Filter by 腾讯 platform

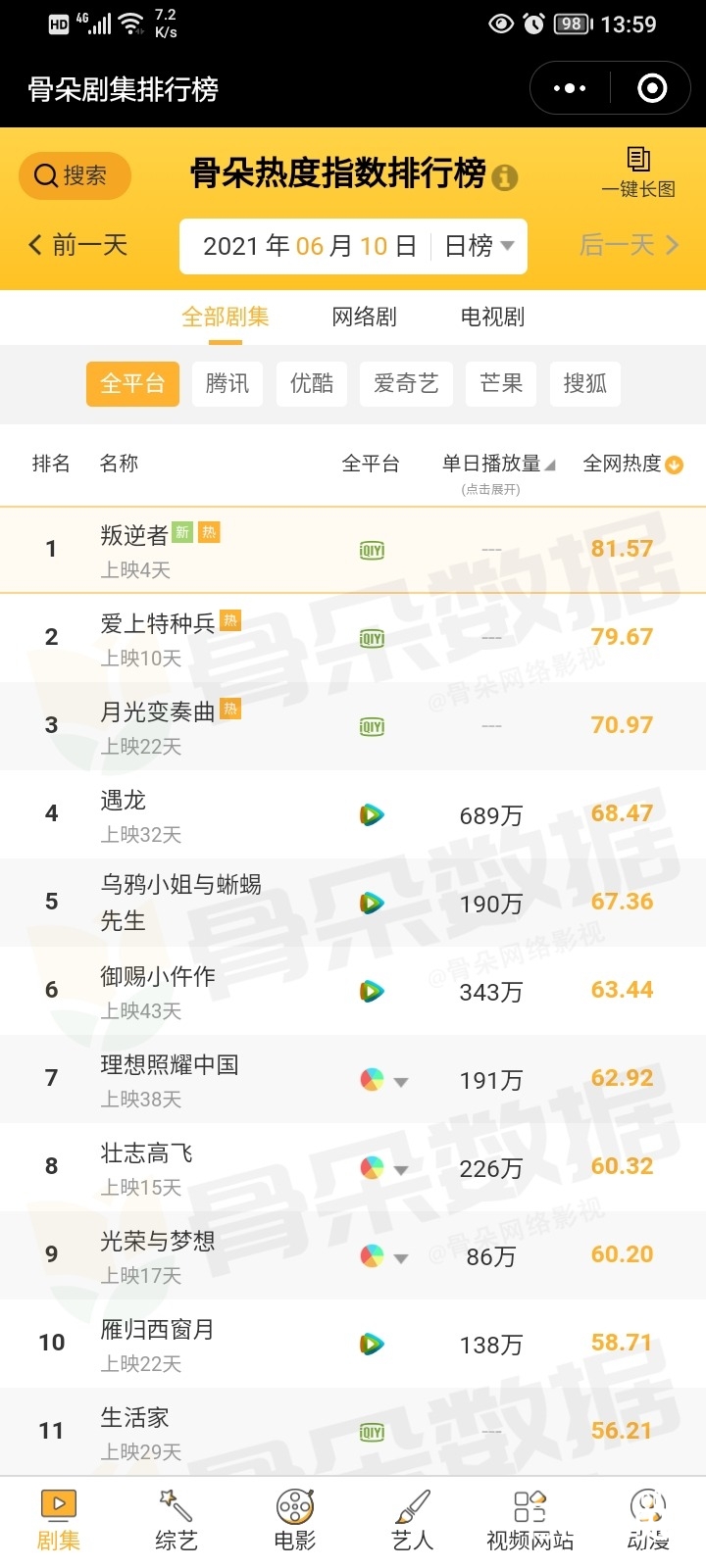(227, 383)
